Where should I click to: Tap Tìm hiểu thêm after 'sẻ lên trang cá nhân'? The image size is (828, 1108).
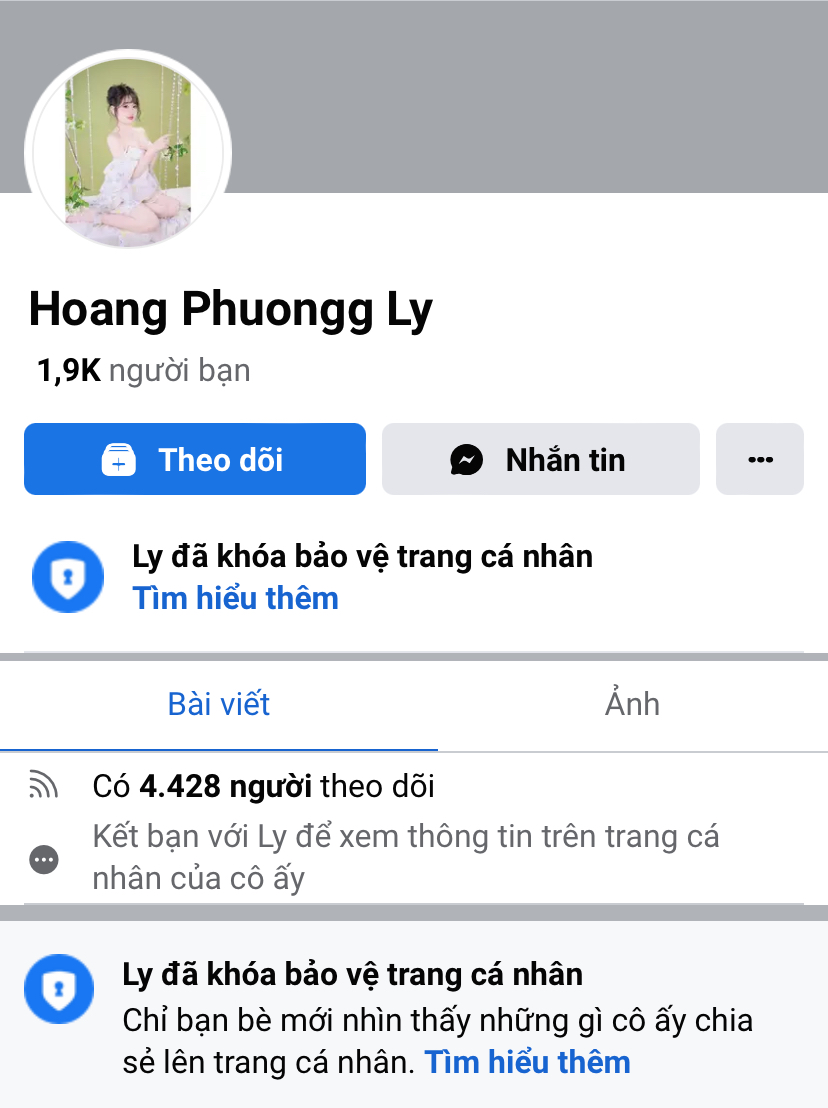tap(528, 1062)
